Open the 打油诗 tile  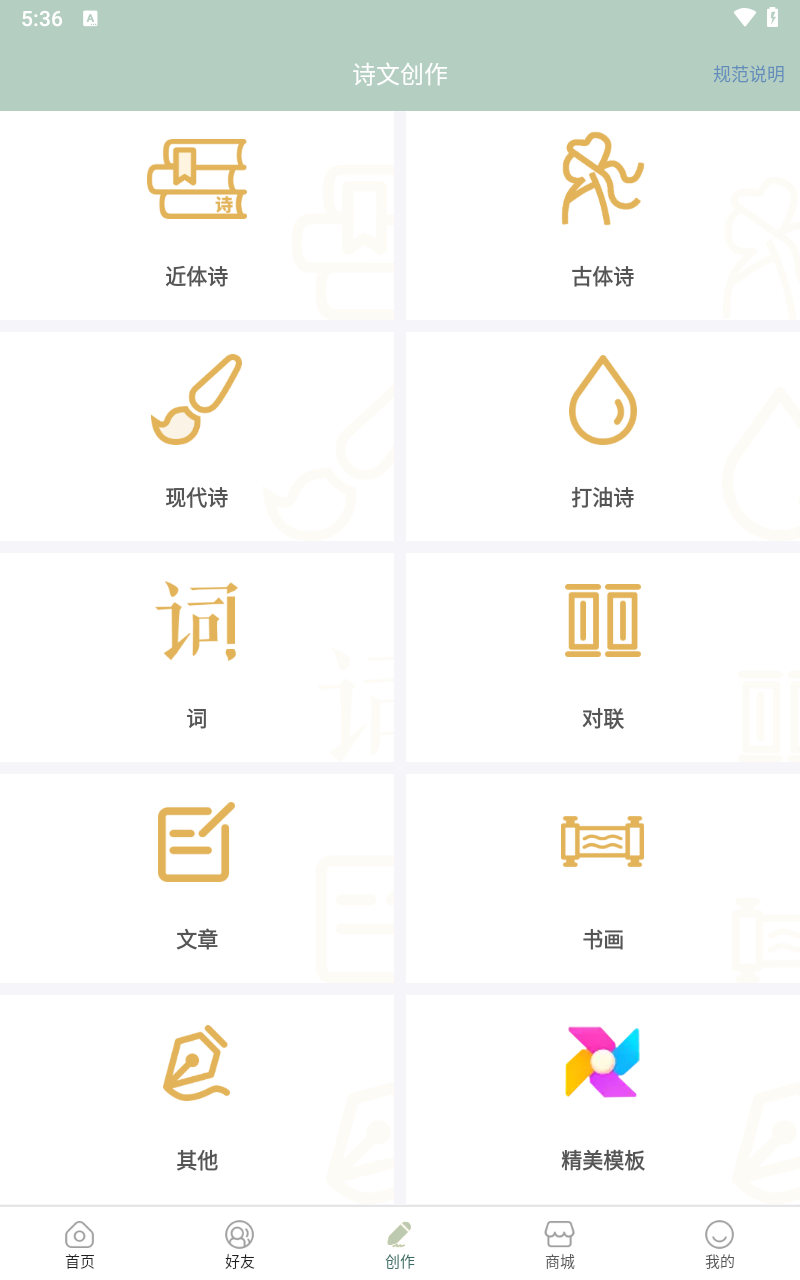(602, 436)
